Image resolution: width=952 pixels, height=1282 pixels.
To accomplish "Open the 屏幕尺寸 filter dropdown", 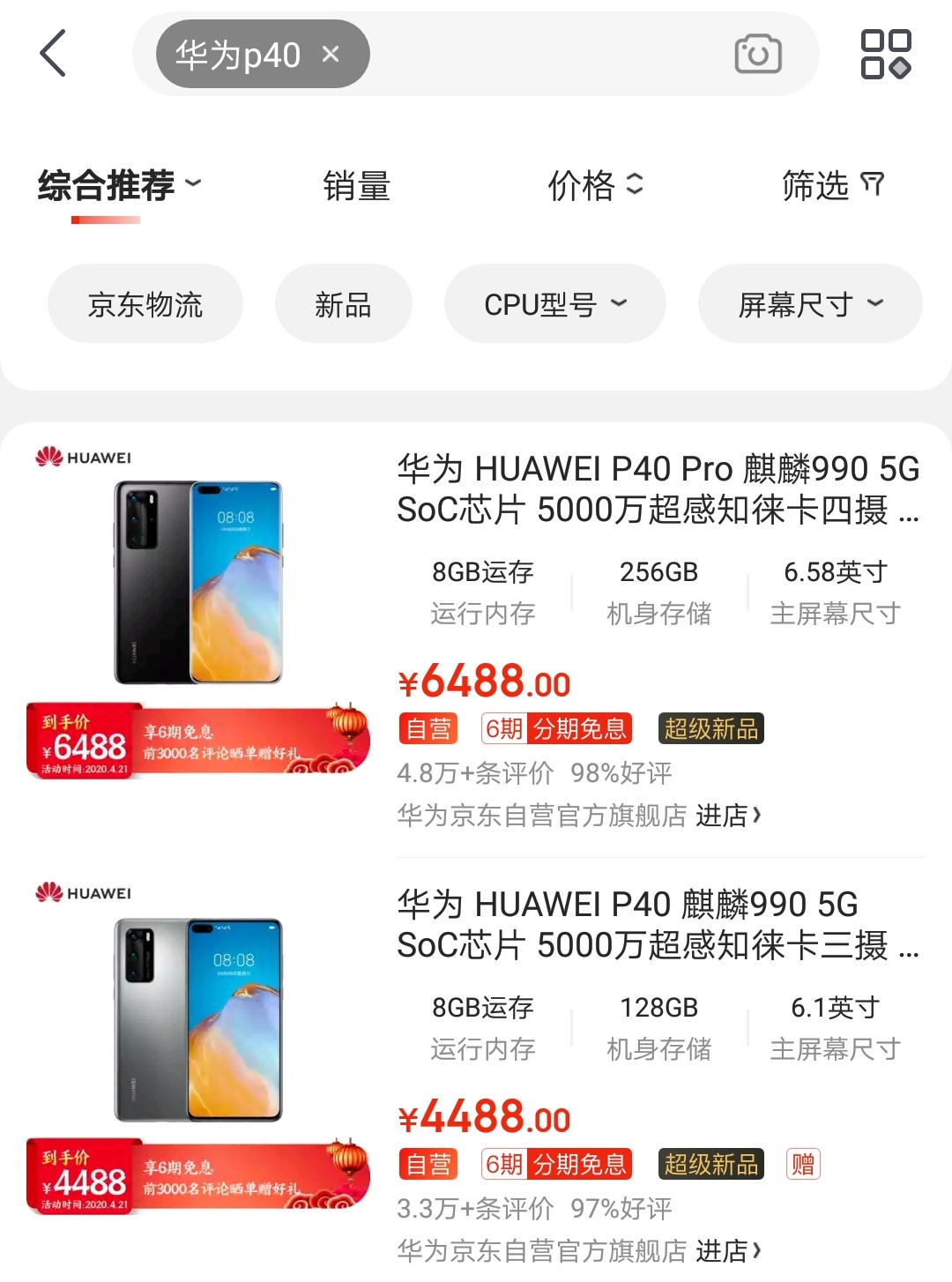I will tap(809, 303).
